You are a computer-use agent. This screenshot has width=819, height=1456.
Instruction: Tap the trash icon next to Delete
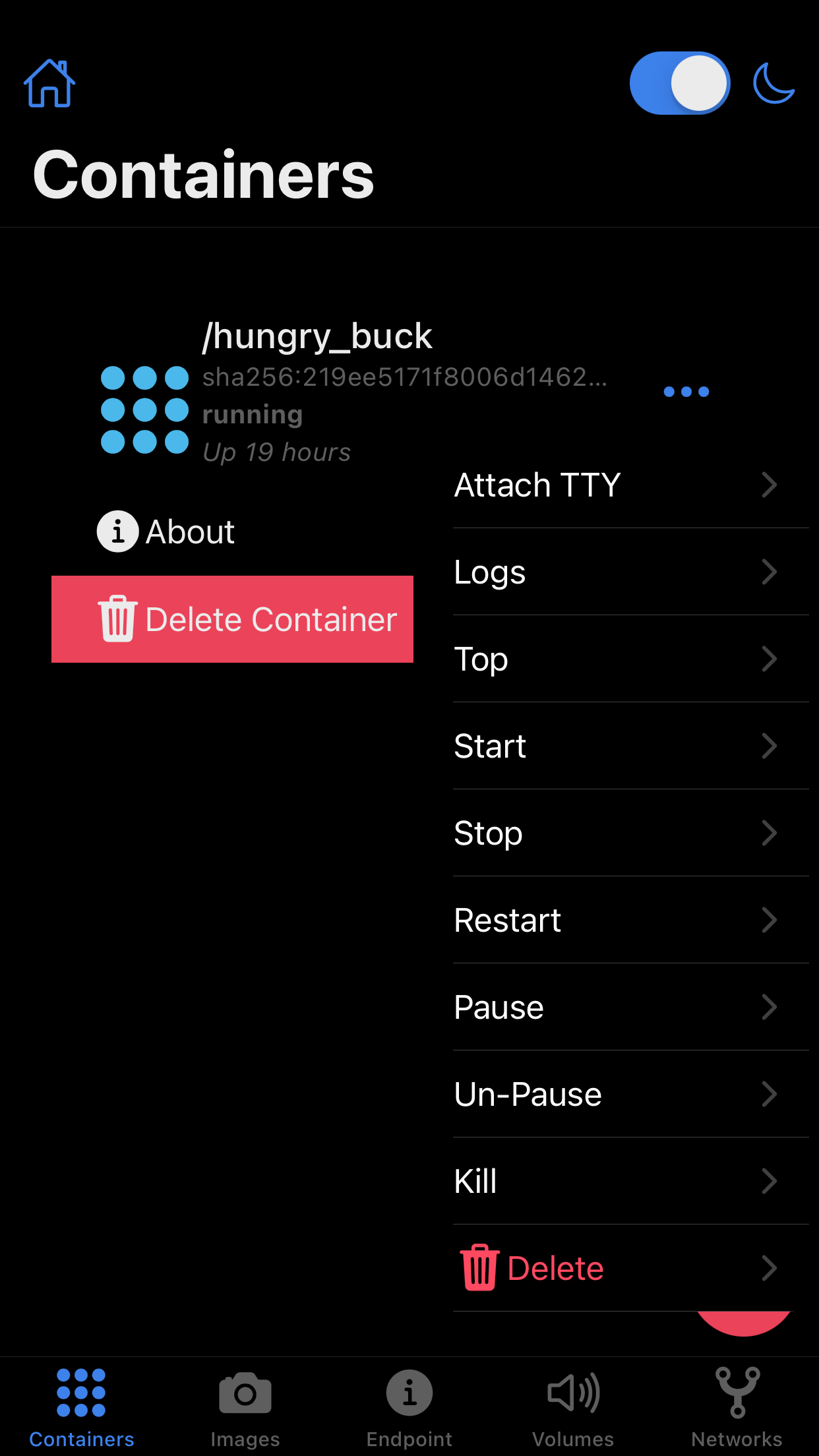tap(480, 1267)
